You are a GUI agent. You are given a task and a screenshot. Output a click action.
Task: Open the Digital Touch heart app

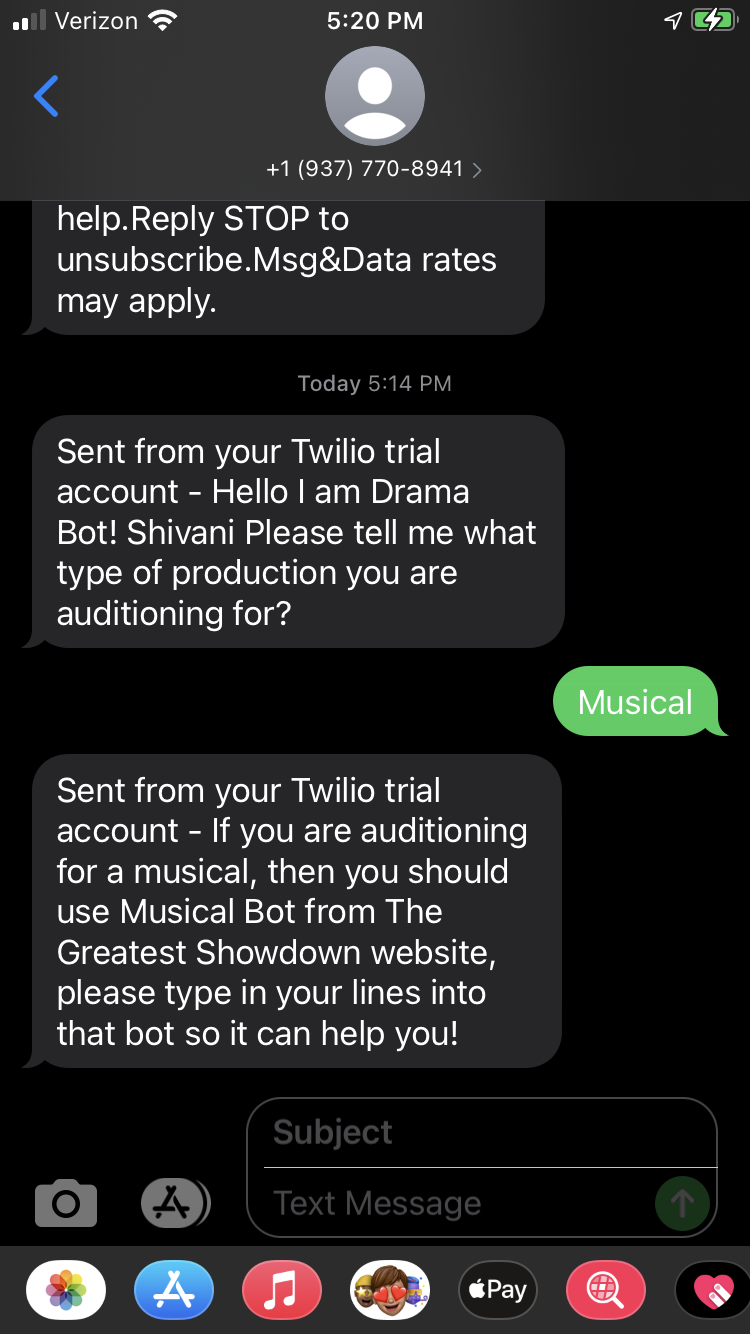click(x=712, y=1290)
